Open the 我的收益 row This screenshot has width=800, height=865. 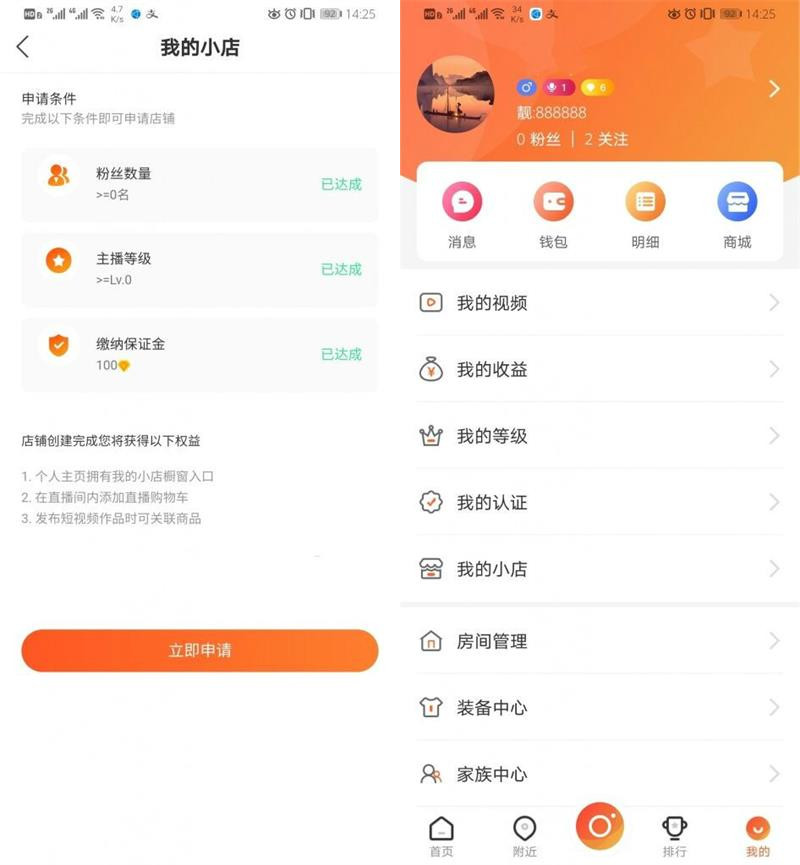pos(598,370)
